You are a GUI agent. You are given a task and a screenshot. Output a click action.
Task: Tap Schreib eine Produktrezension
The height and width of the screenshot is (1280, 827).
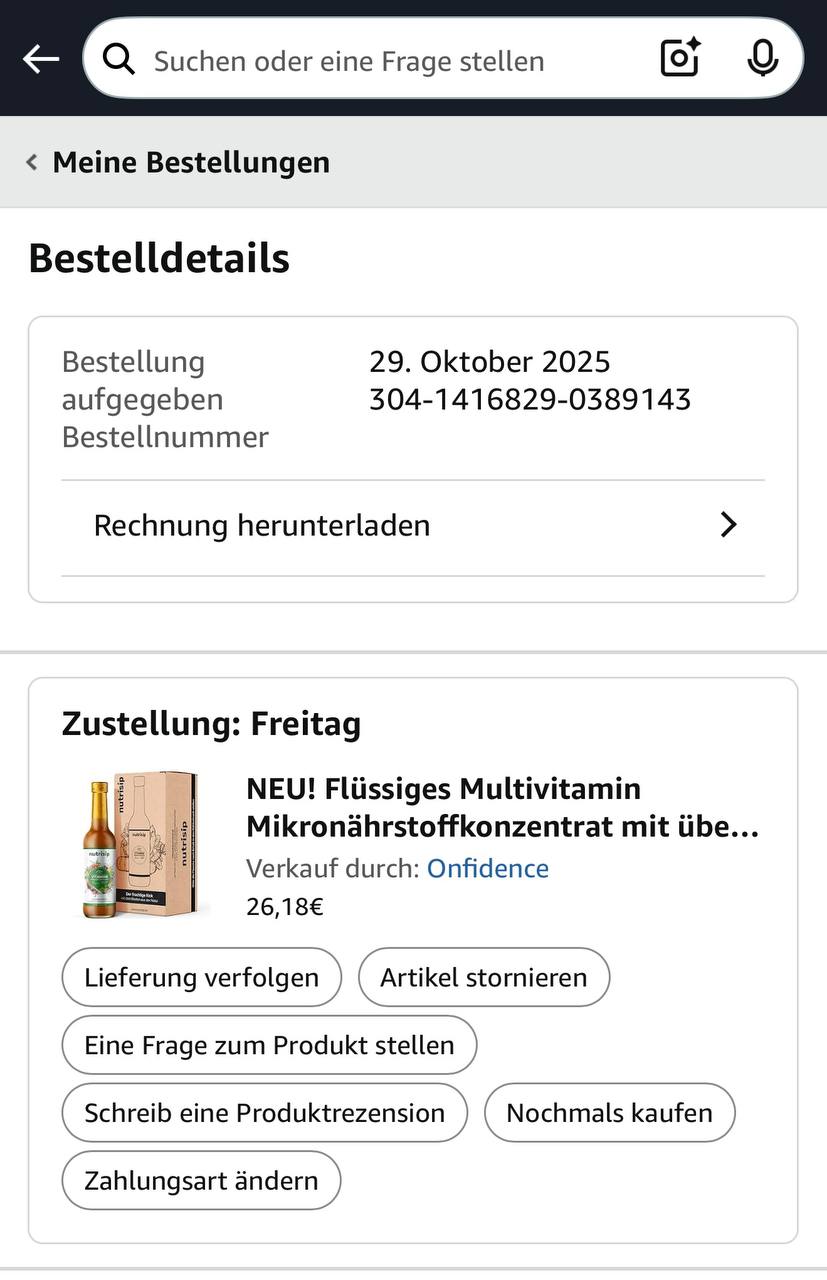(x=264, y=1113)
